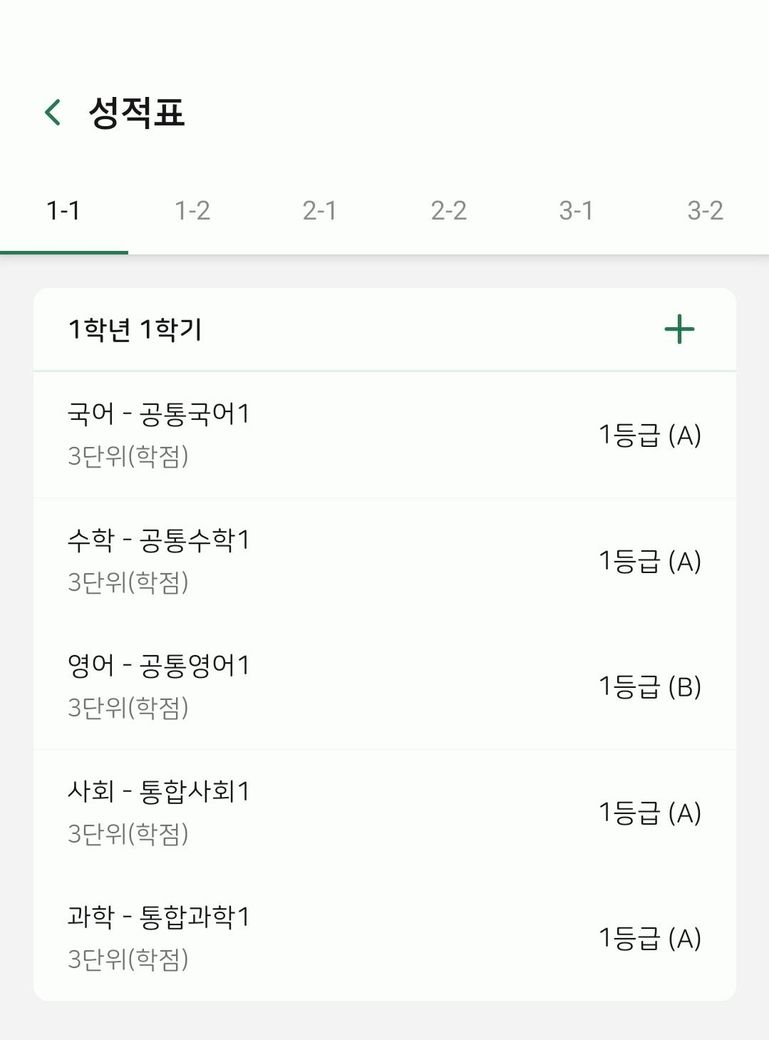The width and height of the screenshot is (769, 1040).
Task: Switch to the 2-1 semester tab
Action: click(320, 211)
